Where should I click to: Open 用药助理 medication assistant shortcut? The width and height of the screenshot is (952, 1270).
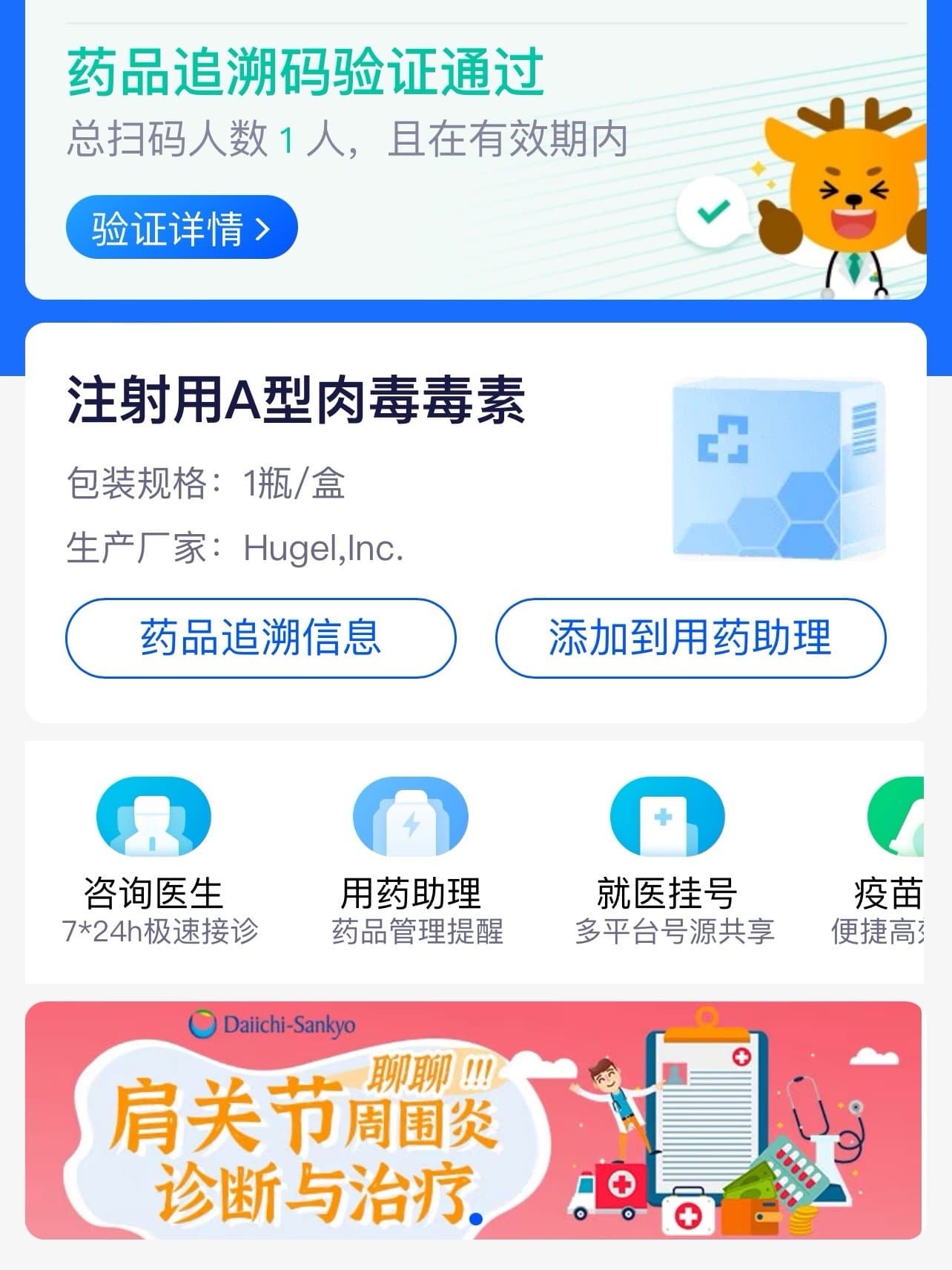pos(411,861)
